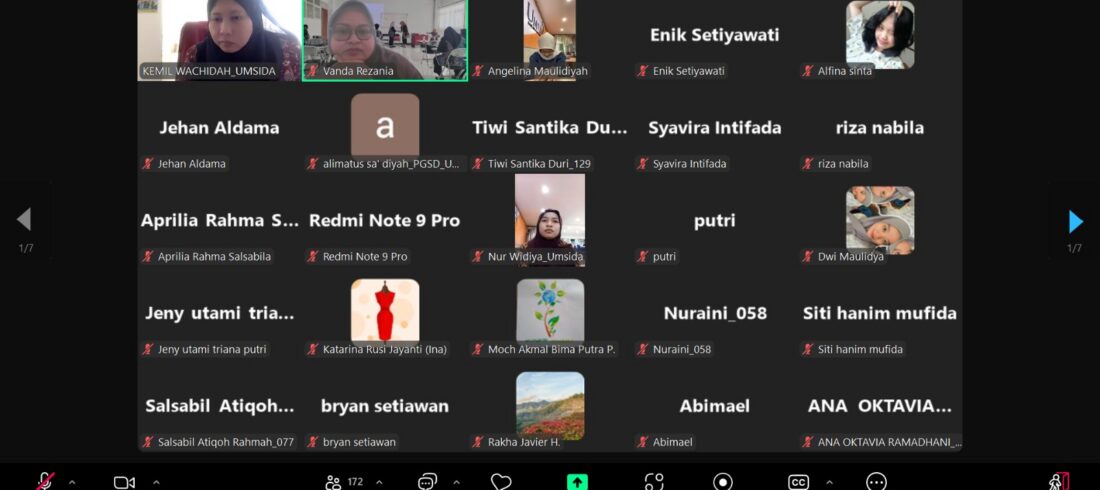
Task: Turn on closed captions
Action: (798, 482)
